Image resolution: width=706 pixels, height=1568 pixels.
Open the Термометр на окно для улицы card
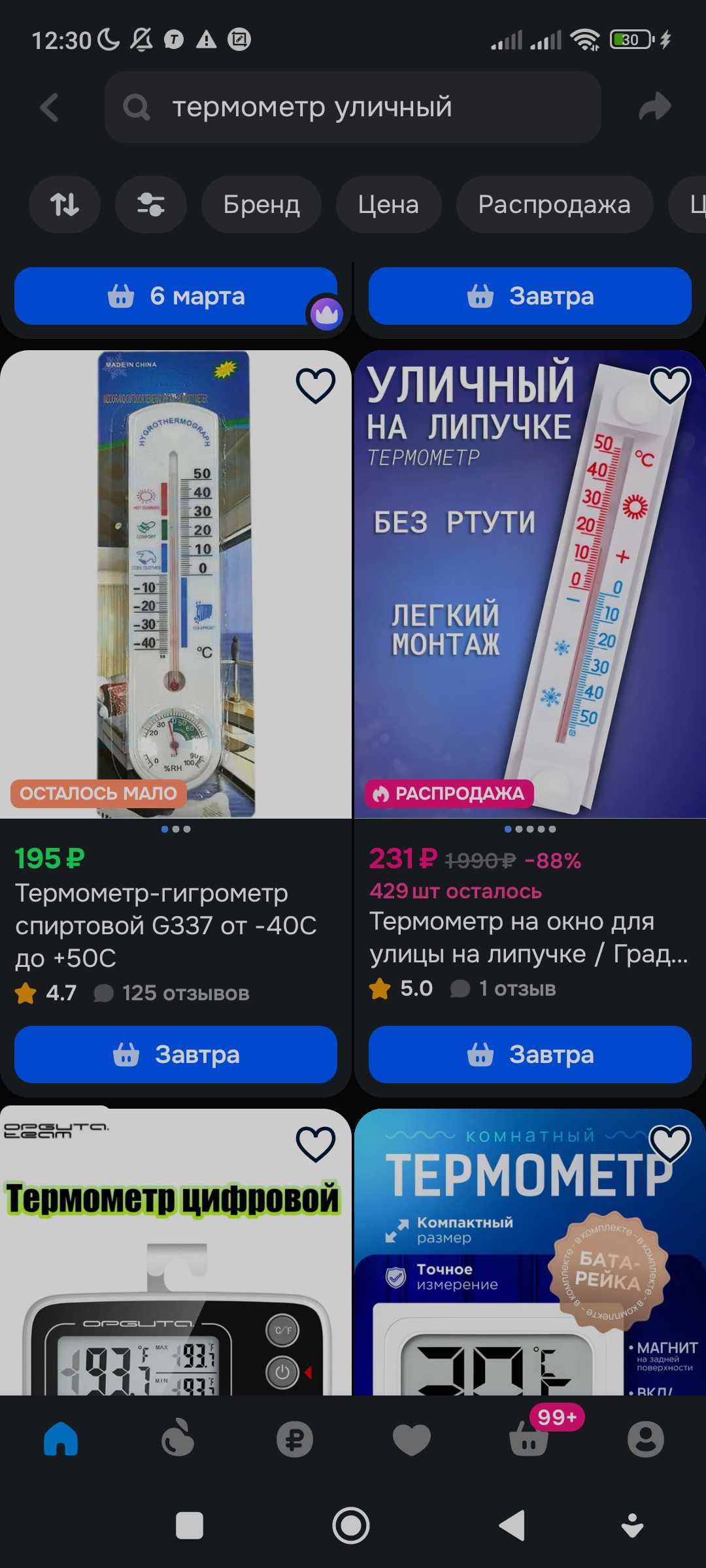[528, 938]
